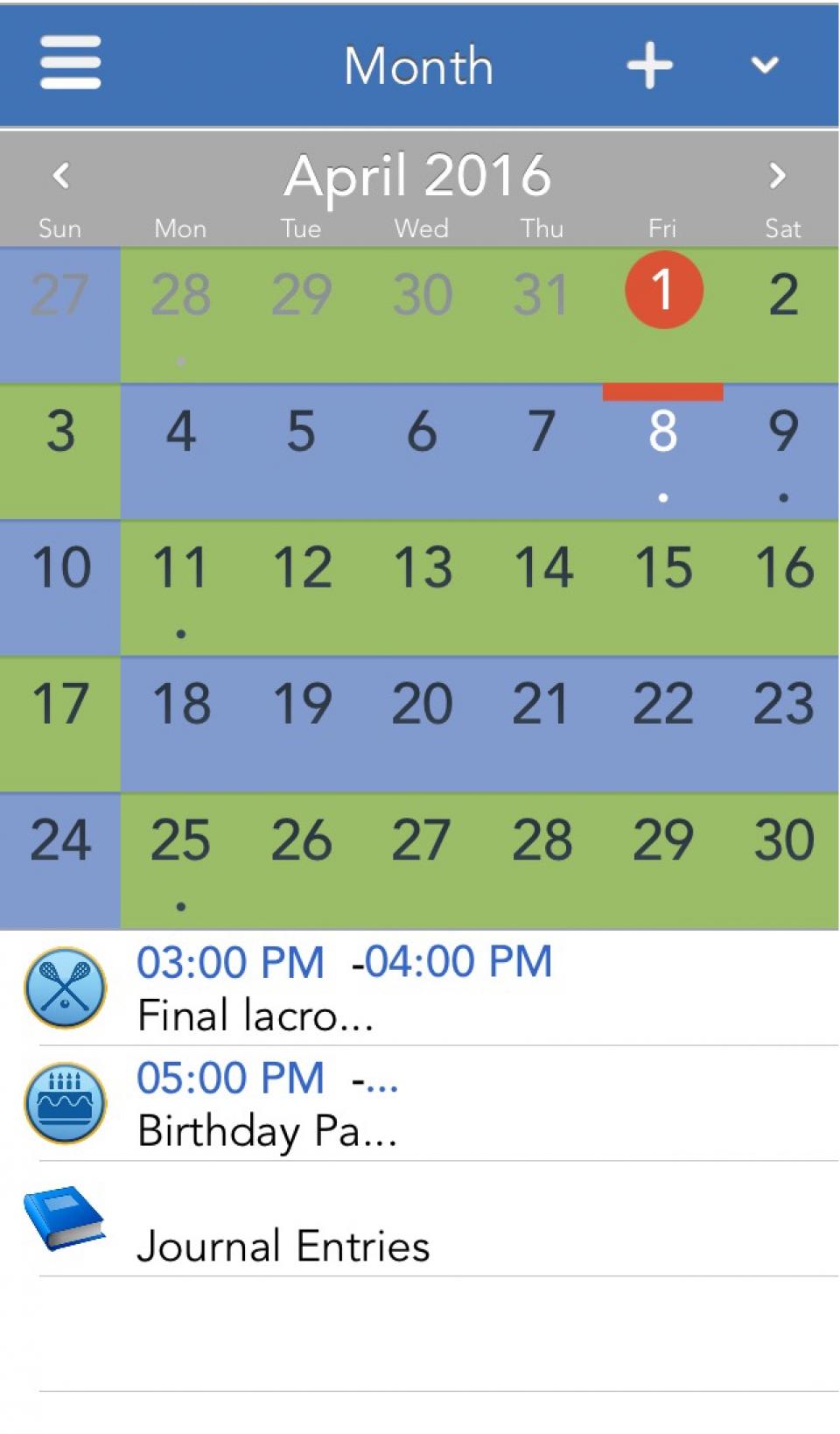Open the hamburger drawer menu

pyautogui.click(x=70, y=63)
